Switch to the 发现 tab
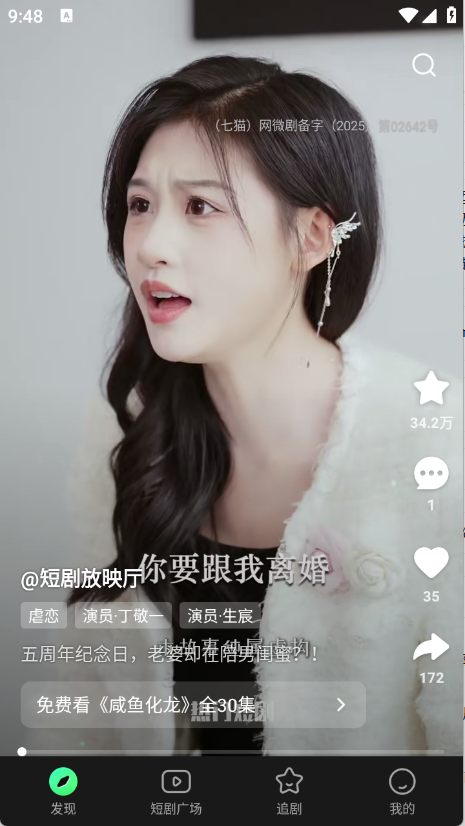Viewport: 465px width, 826px height. click(x=63, y=791)
